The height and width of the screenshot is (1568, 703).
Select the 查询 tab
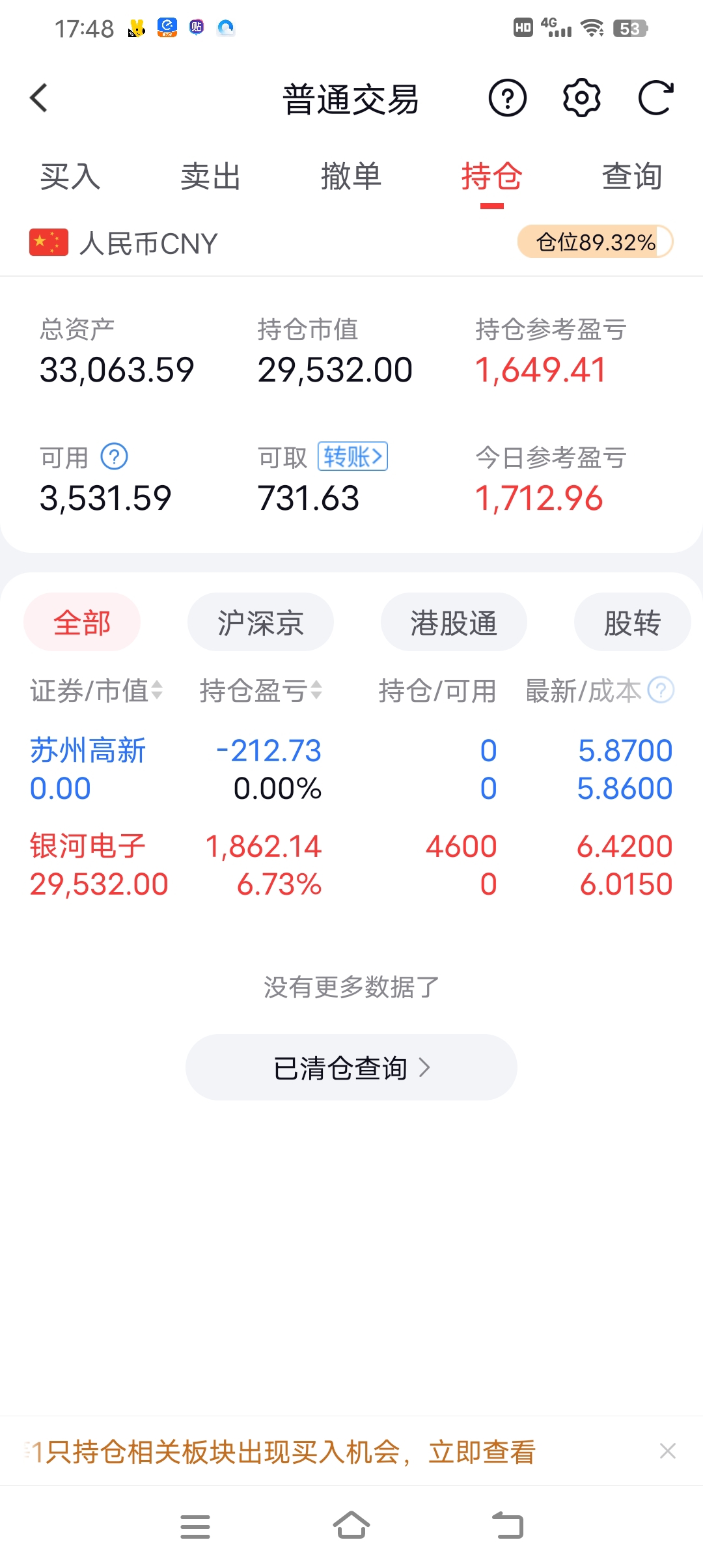coord(631,177)
